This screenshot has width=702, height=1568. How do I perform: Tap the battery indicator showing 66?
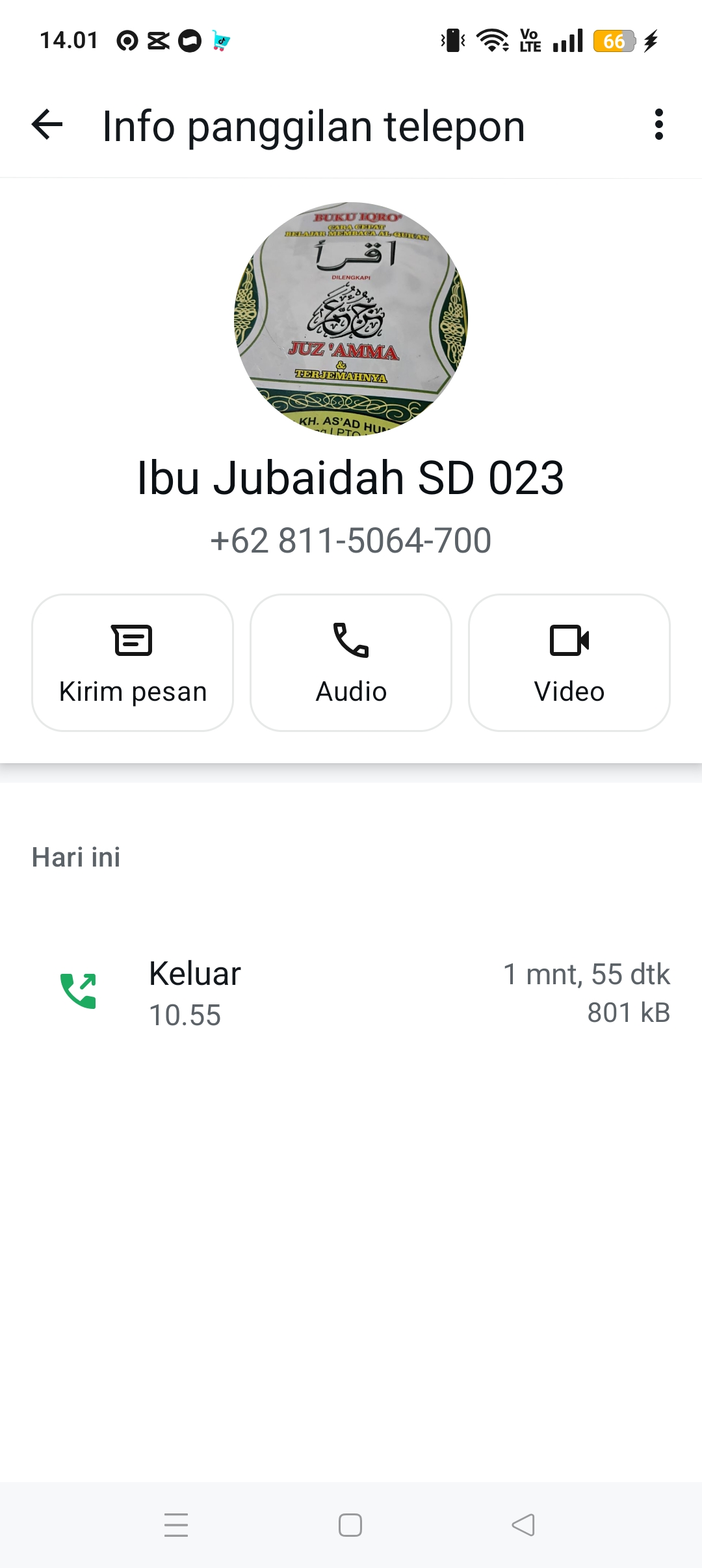point(614,40)
